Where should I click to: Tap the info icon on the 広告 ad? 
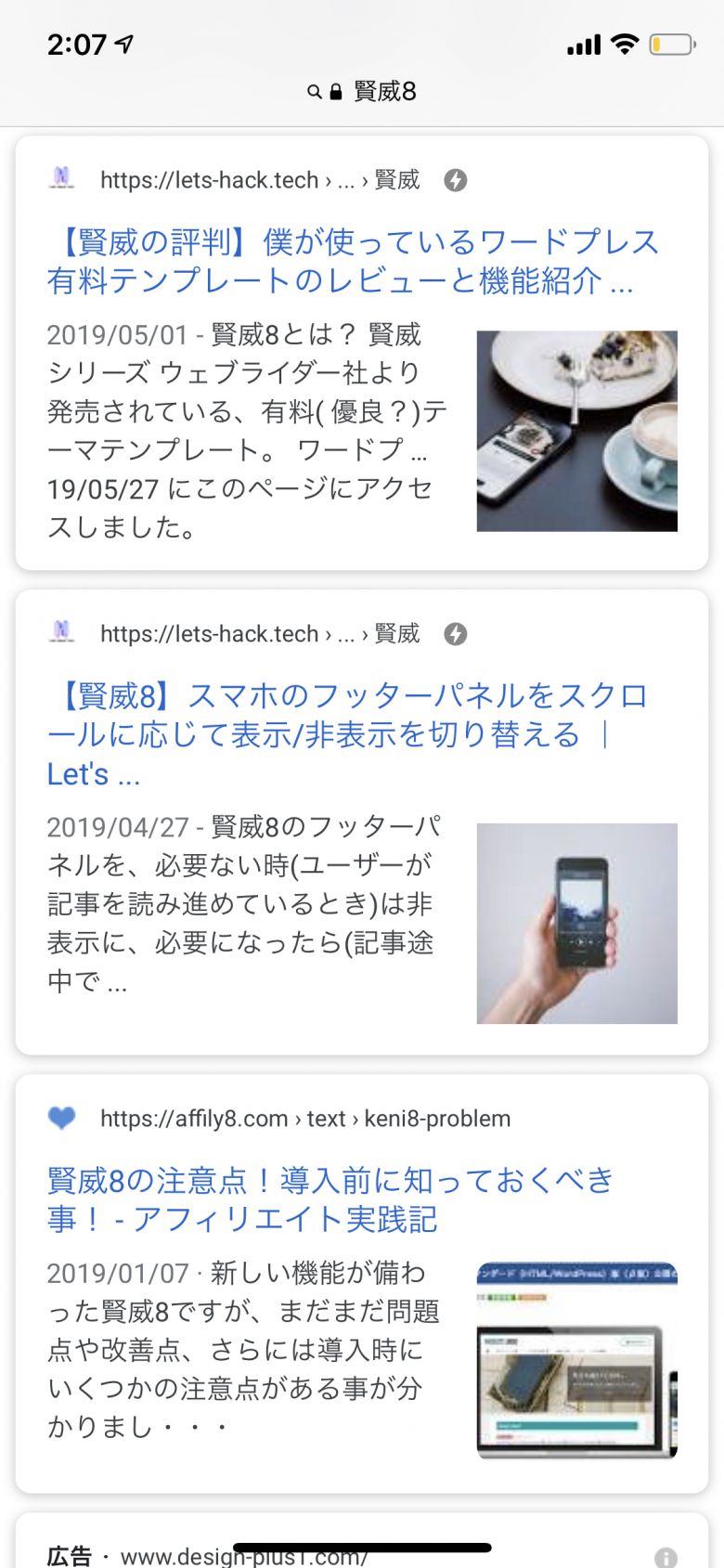[x=666, y=1557]
